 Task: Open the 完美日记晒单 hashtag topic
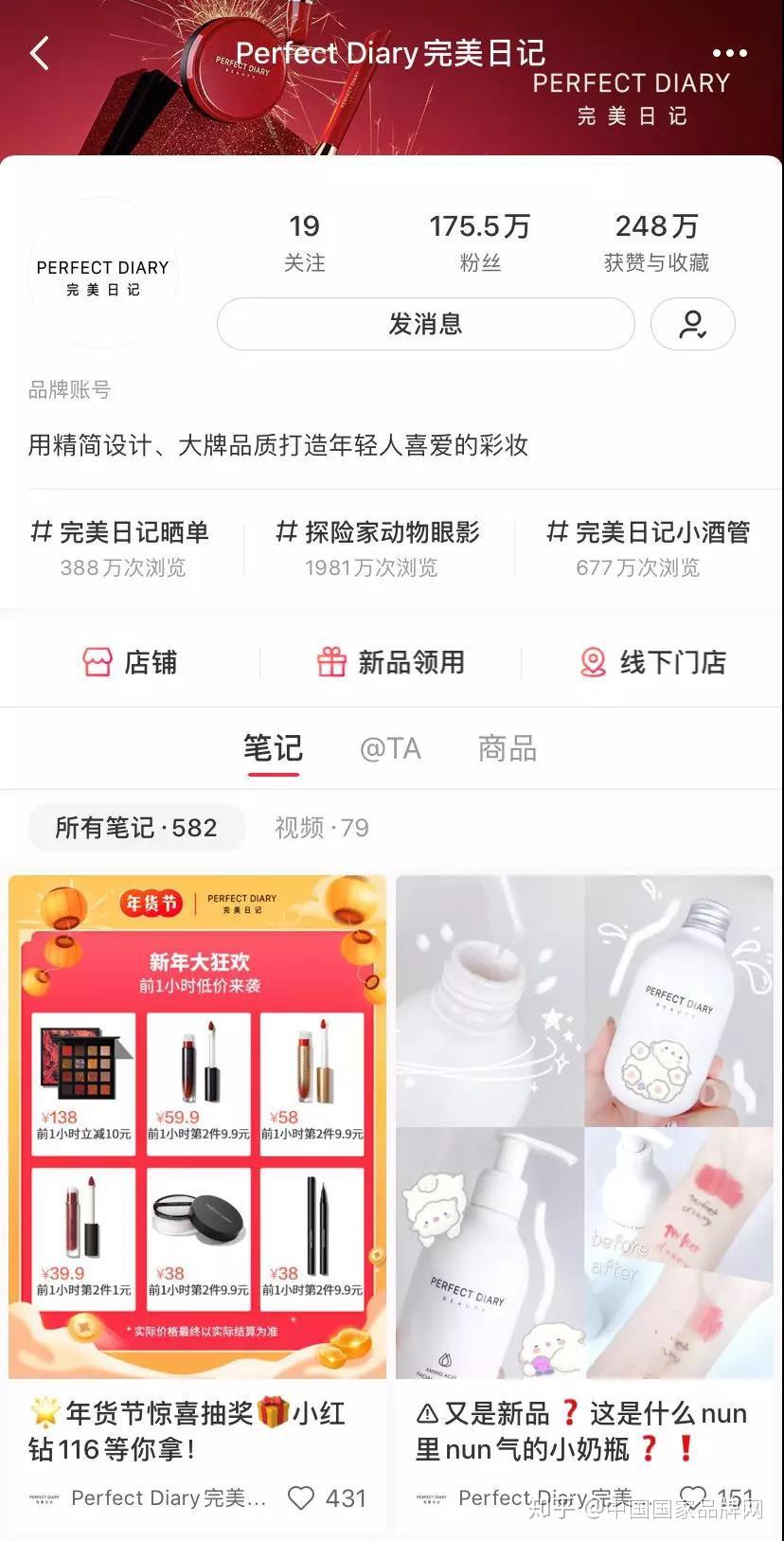(x=121, y=547)
